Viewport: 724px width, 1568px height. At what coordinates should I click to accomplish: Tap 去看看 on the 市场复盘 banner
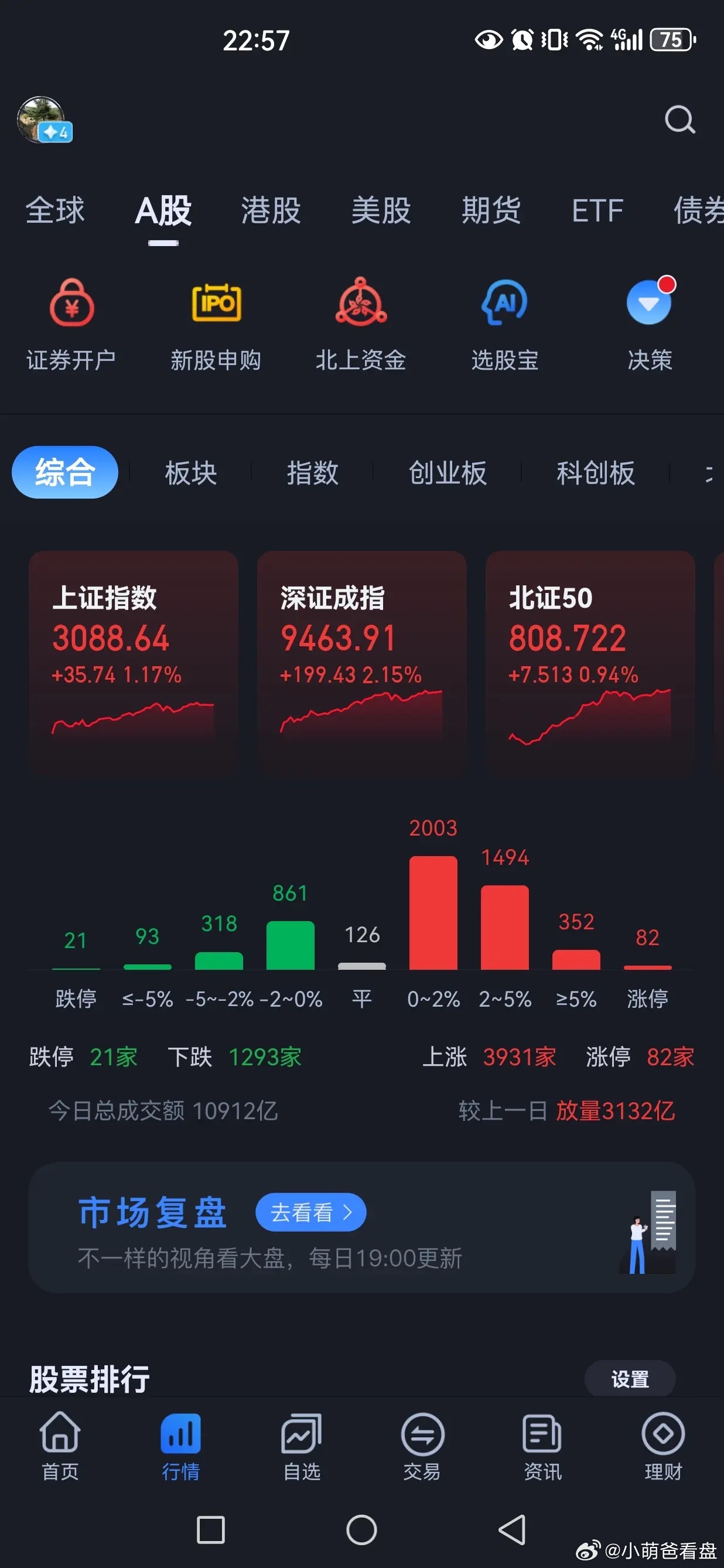coord(311,1212)
